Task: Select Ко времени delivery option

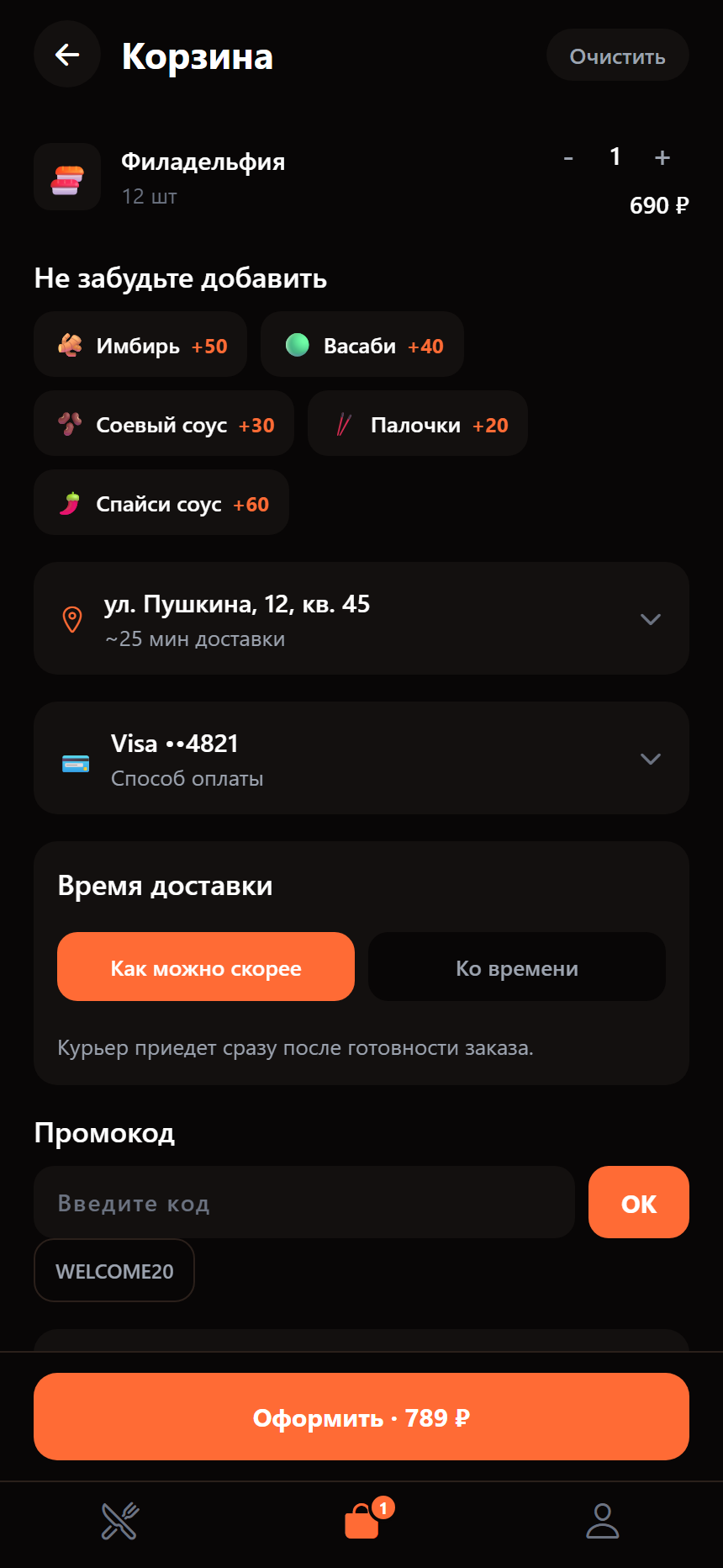Action: coord(516,967)
